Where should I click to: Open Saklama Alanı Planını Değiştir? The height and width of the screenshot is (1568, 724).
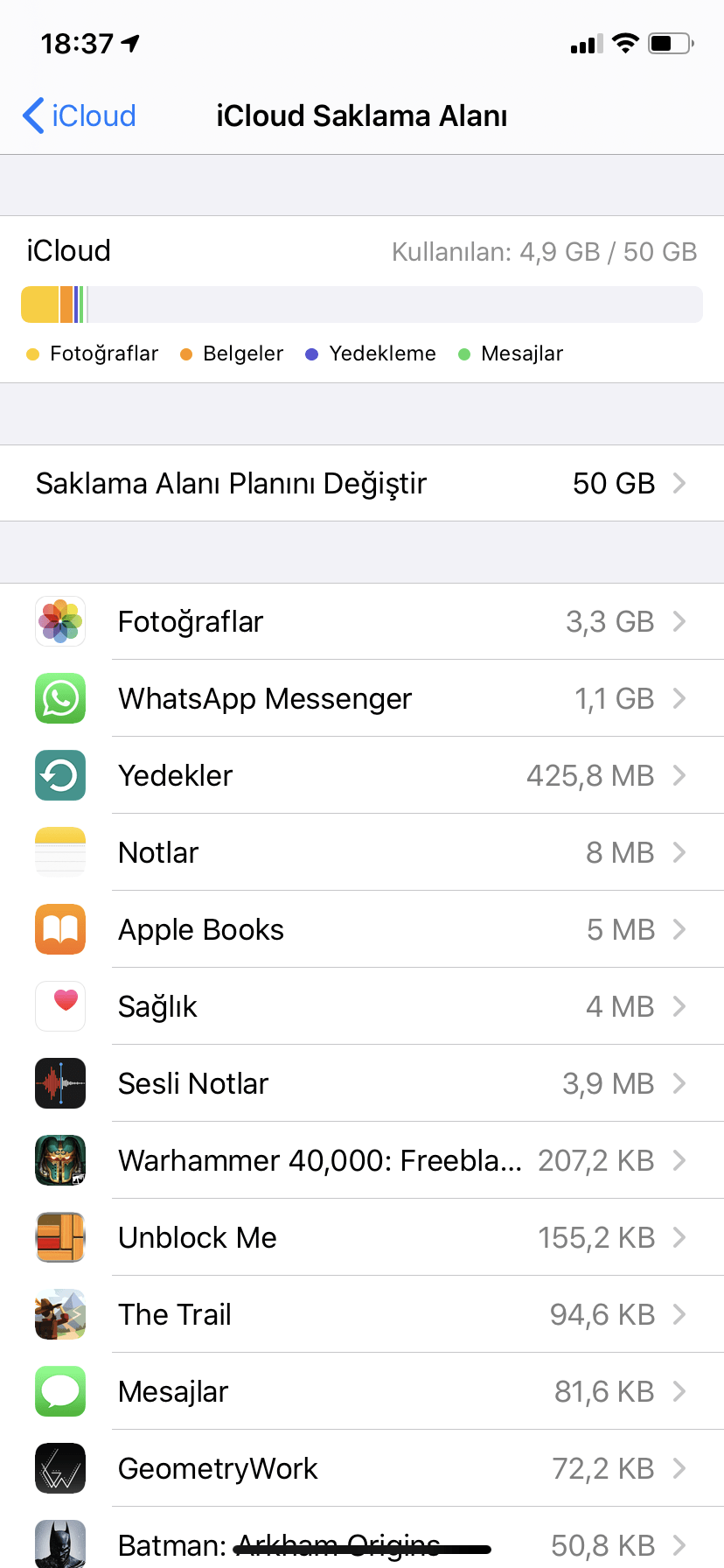pos(362,483)
